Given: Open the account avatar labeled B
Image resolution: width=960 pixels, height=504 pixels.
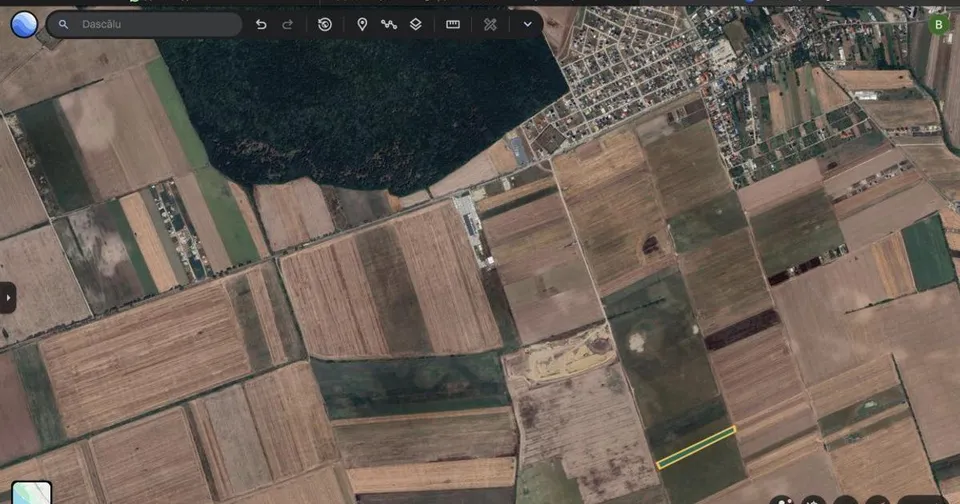Looking at the screenshot, I should point(938,24).
